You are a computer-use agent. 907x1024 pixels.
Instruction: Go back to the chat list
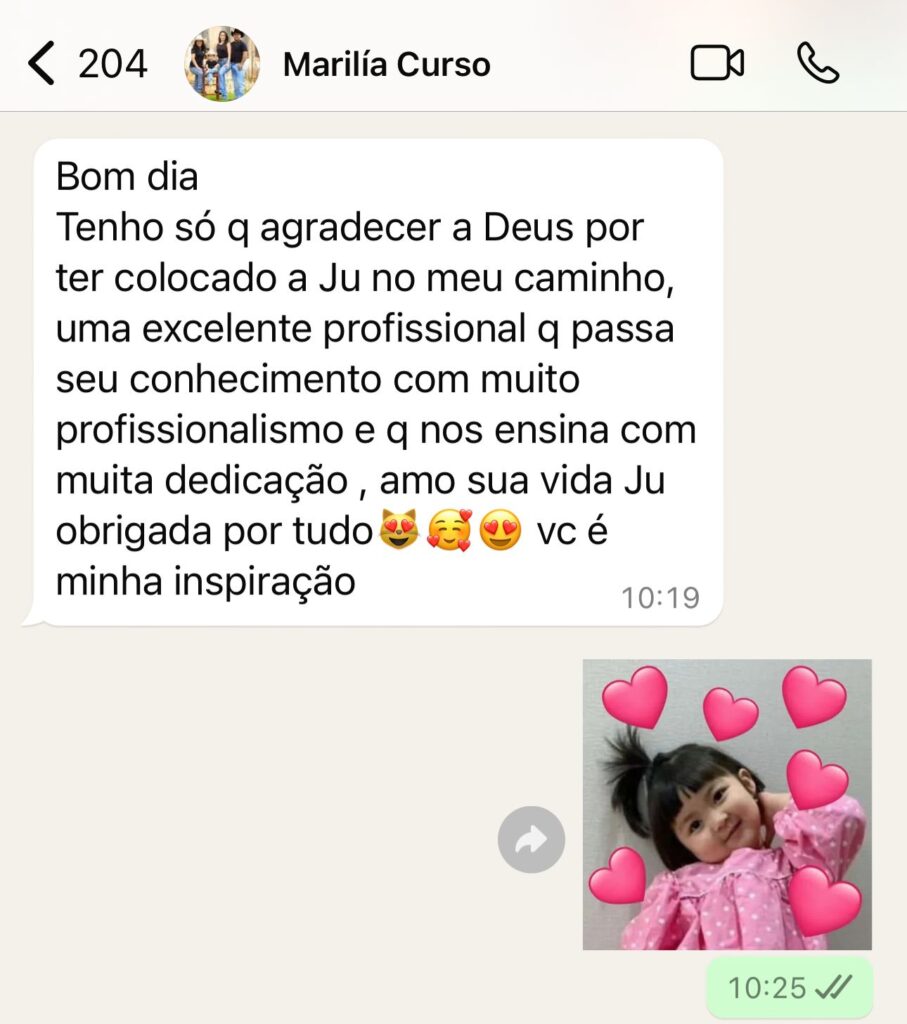pyautogui.click(x=42, y=64)
